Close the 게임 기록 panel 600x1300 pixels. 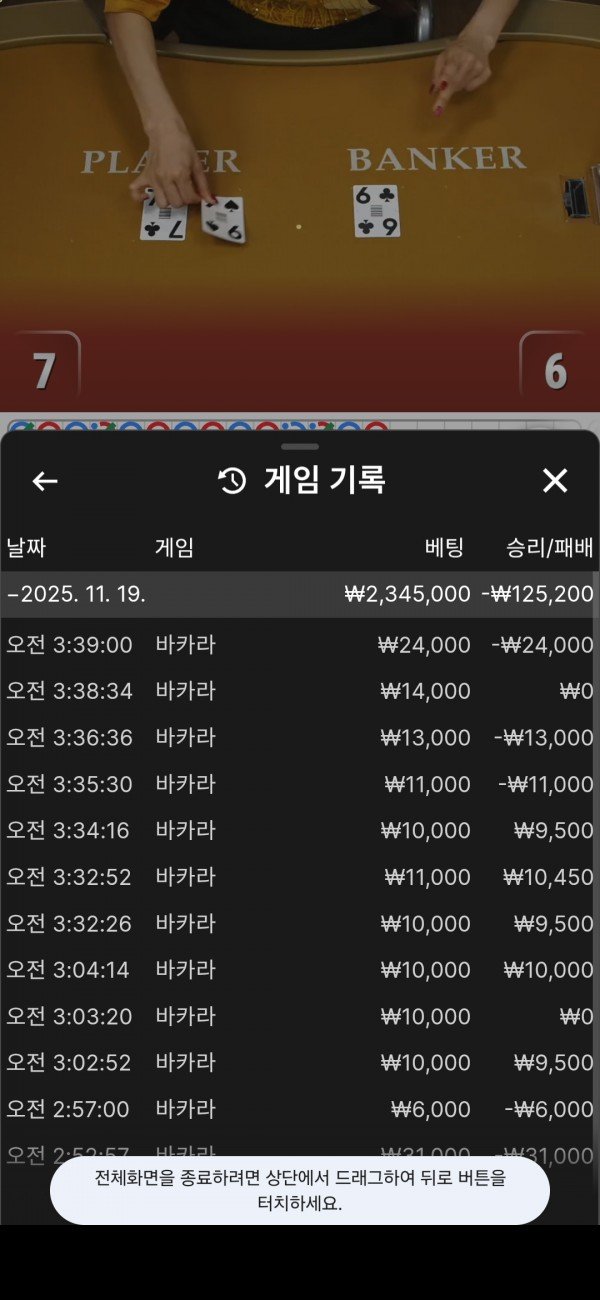[x=555, y=481]
